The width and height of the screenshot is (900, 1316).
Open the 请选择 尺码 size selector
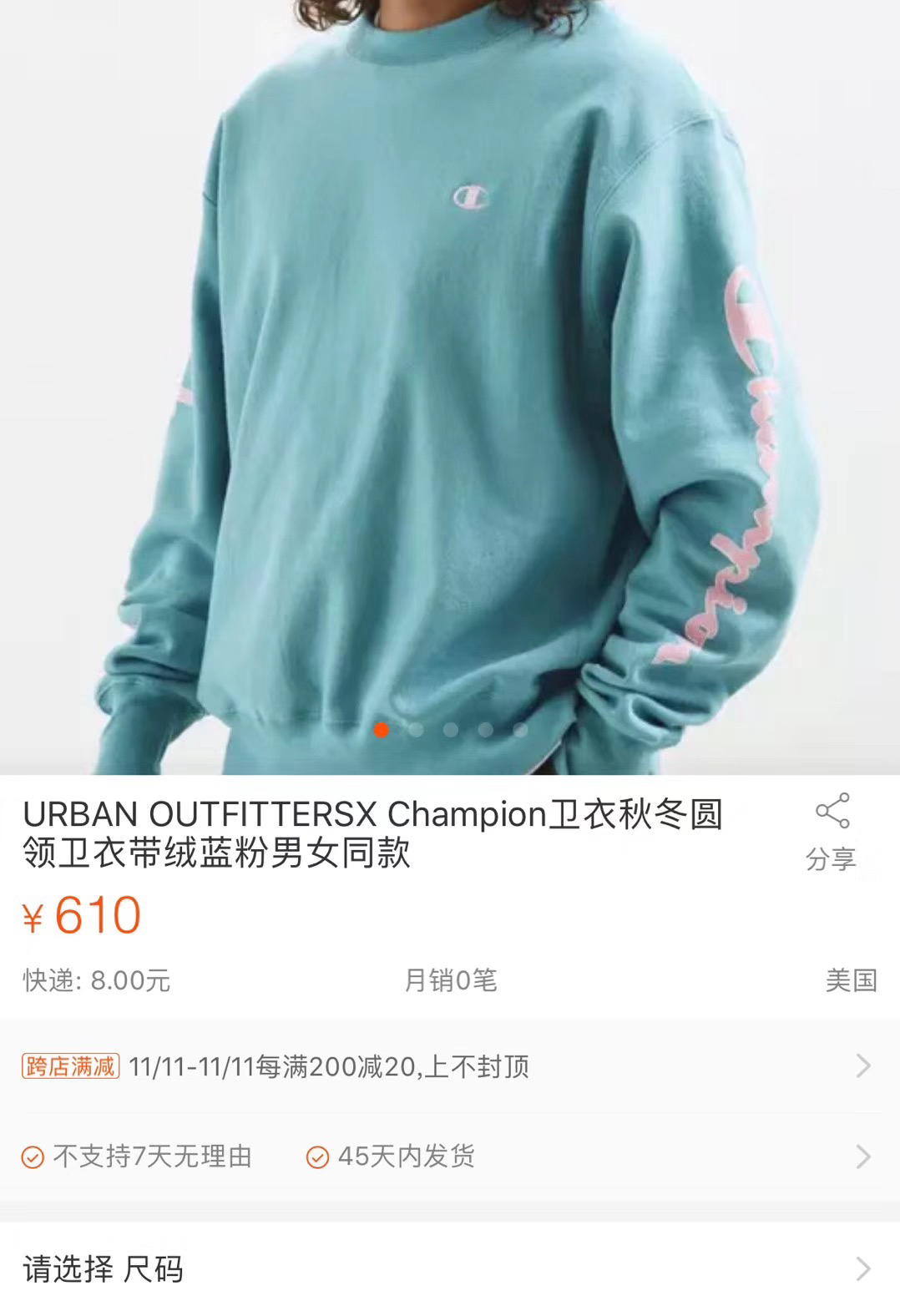tap(450, 1269)
